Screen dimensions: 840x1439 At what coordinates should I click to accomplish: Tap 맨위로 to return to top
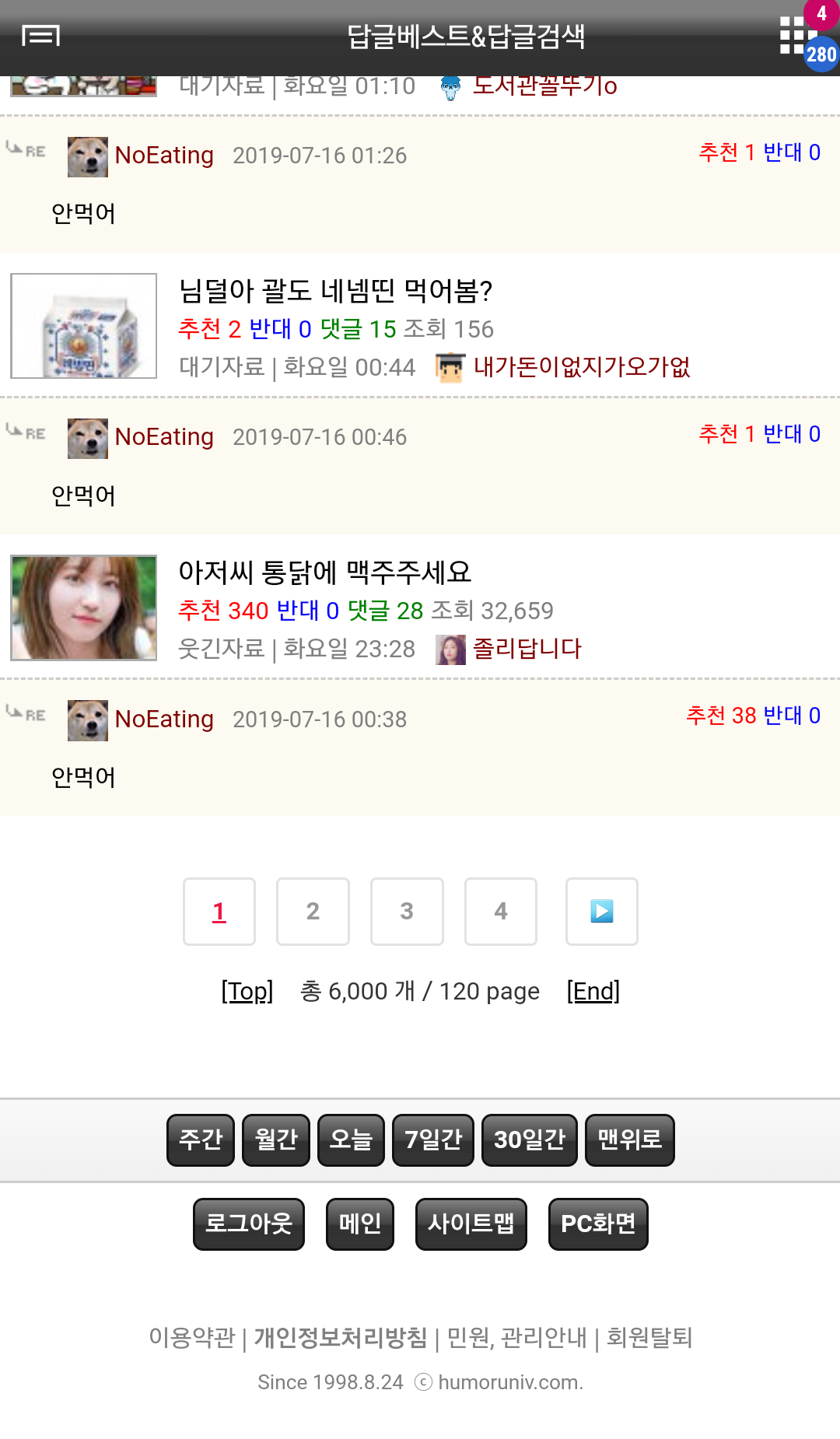pyautogui.click(x=630, y=1140)
